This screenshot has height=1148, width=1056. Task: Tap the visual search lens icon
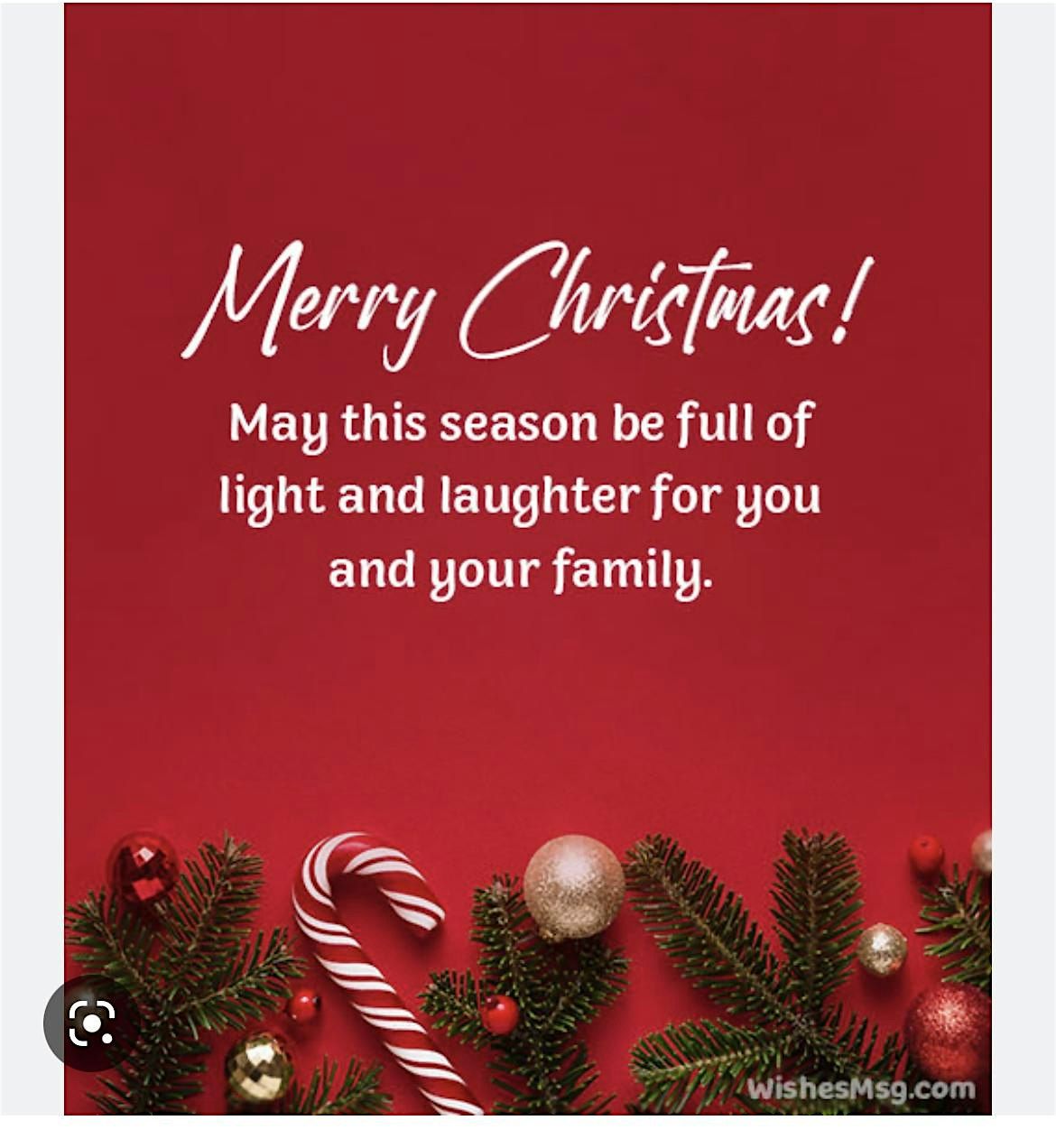91,1023
